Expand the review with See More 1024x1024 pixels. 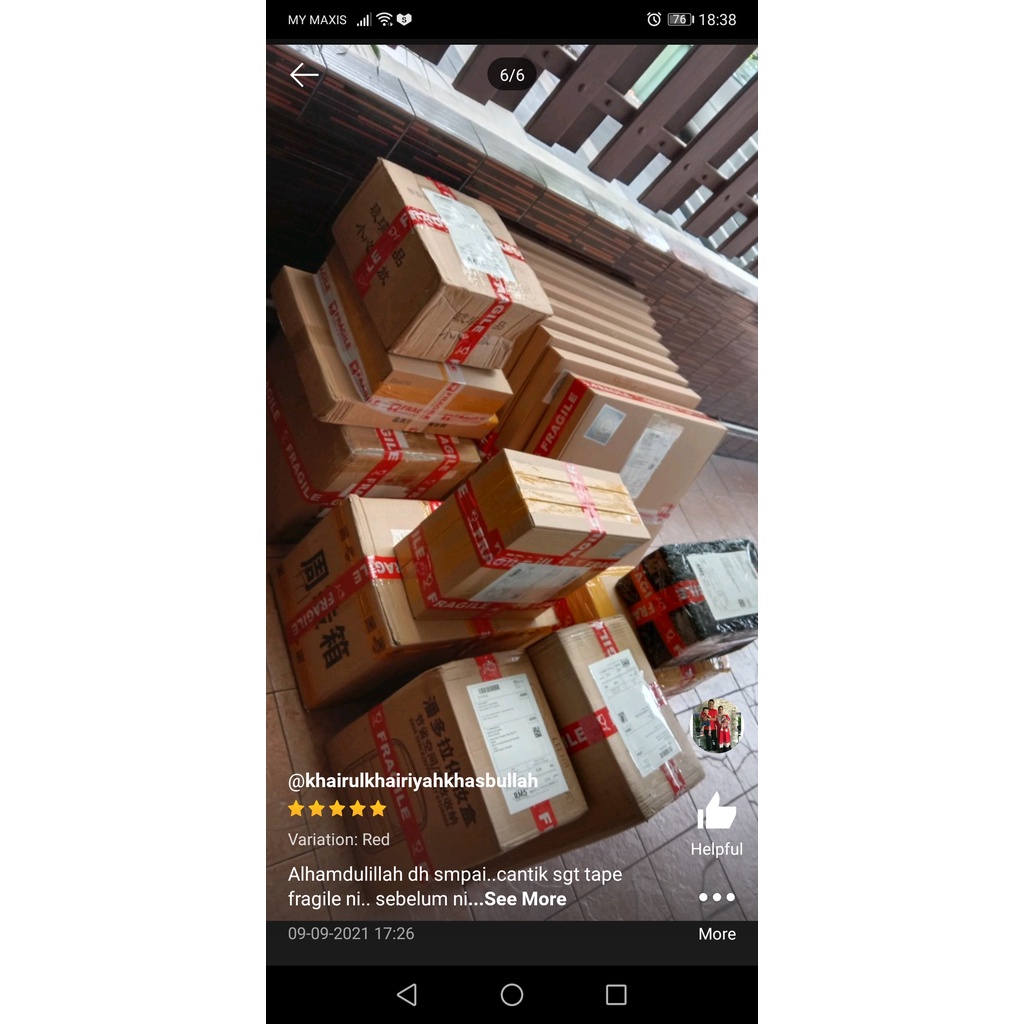click(x=525, y=899)
